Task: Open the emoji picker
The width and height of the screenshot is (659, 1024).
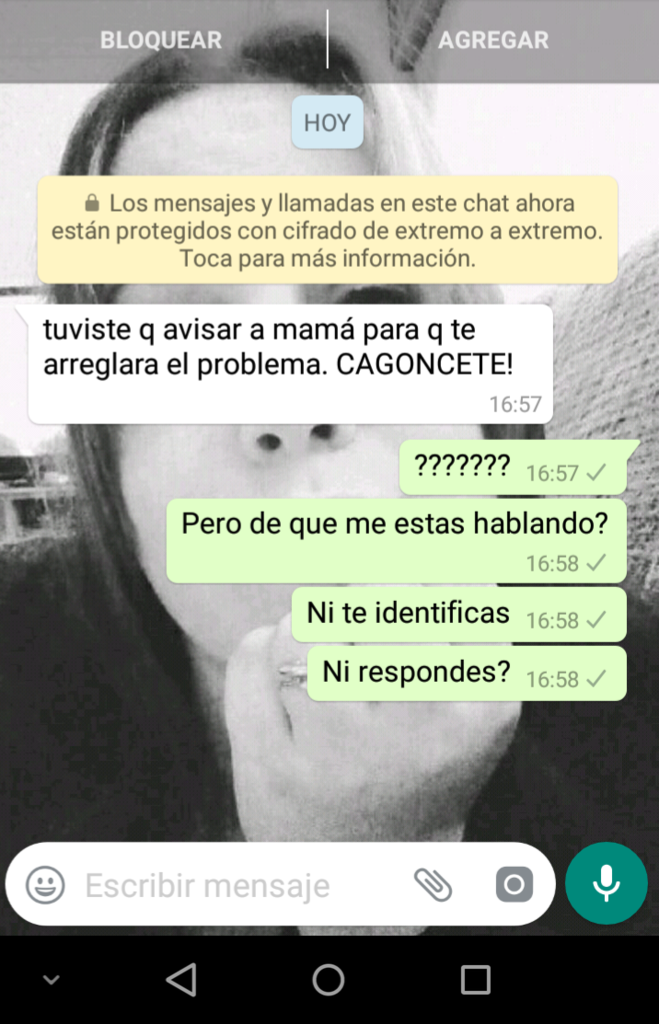Action: click(x=45, y=885)
